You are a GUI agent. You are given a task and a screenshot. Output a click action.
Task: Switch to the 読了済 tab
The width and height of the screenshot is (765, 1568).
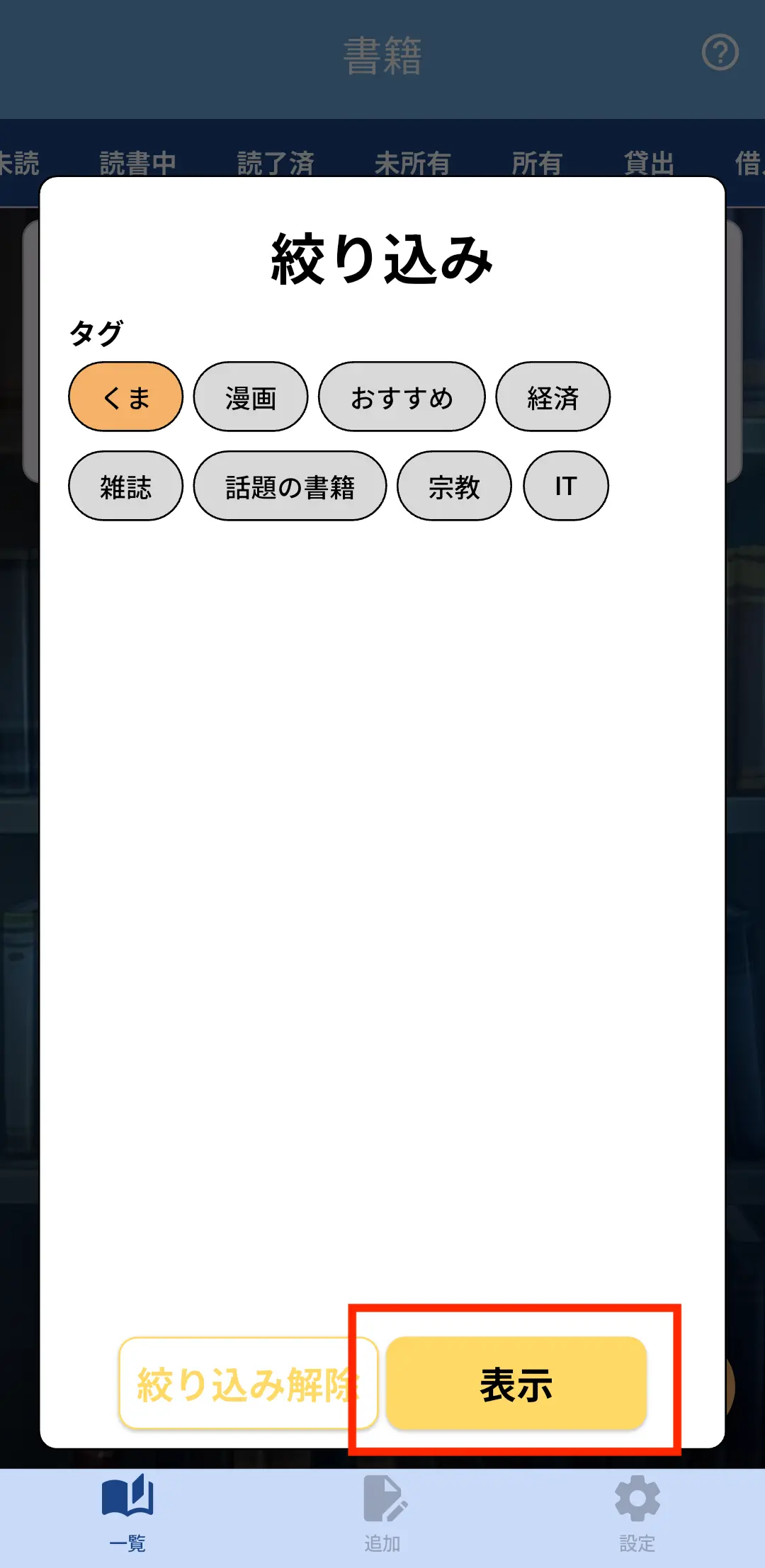coord(276,163)
